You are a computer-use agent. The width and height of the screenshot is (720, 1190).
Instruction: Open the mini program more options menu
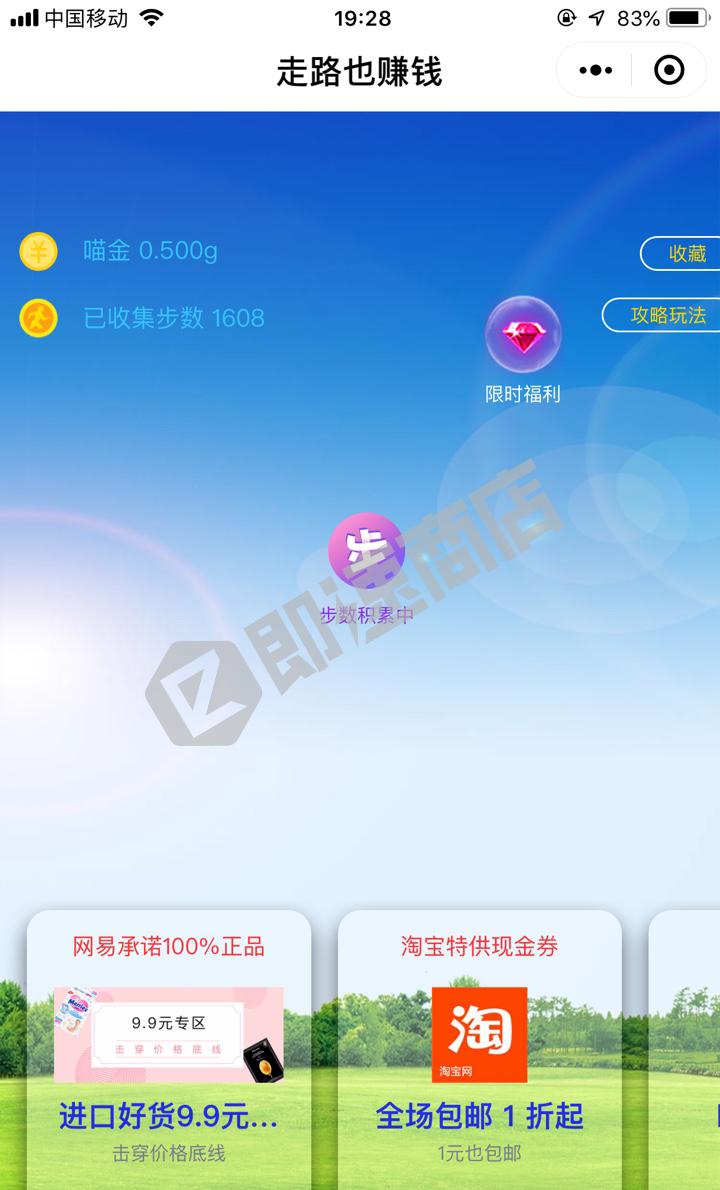coord(595,70)
